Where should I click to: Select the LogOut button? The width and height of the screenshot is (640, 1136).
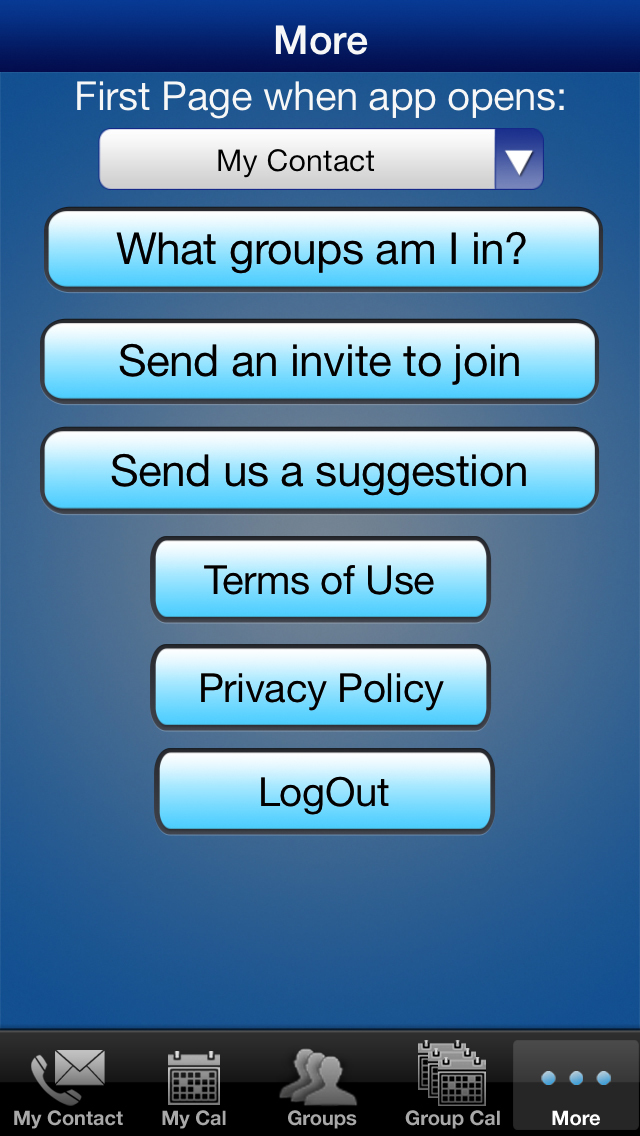pos(324,791)
